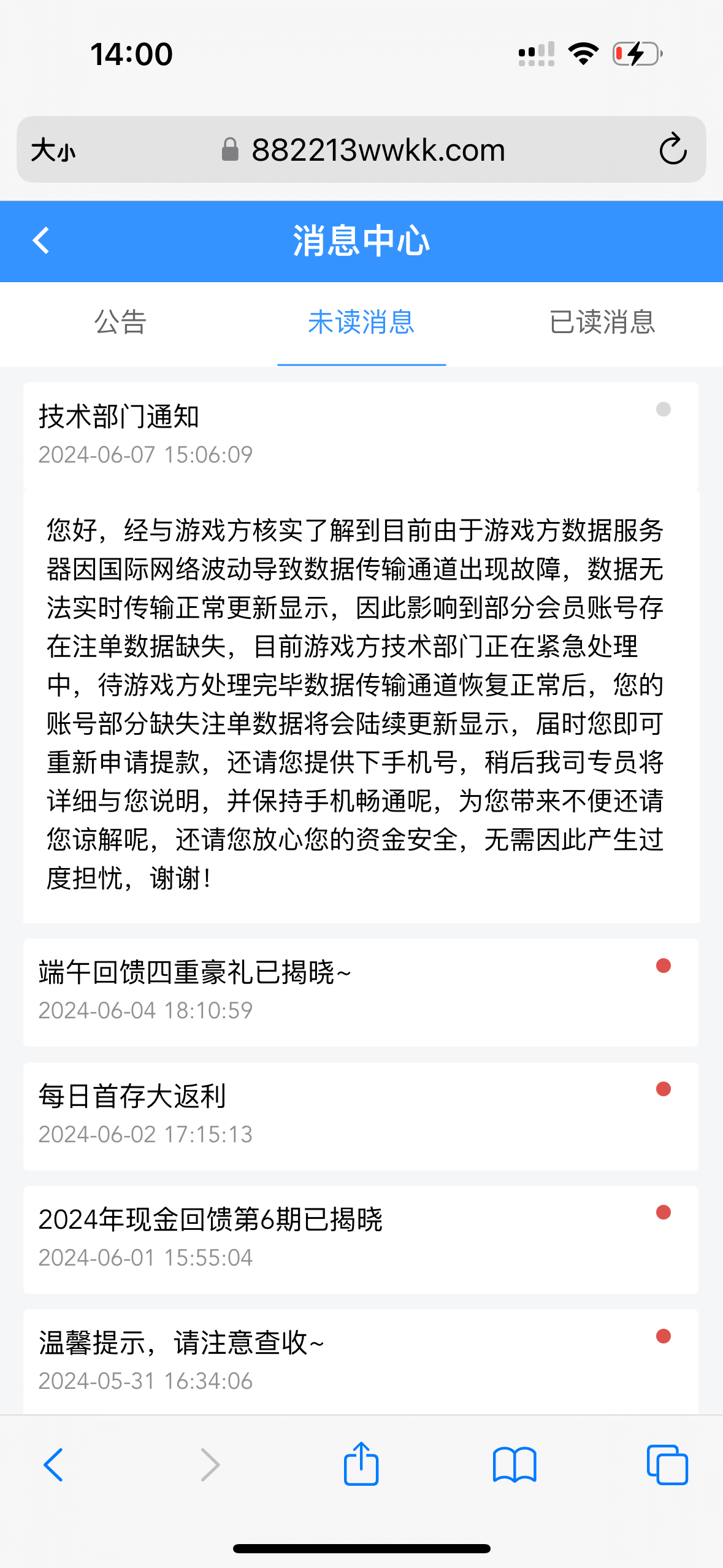Tap the lock icon in address bar
The image size is (723, 1568).
click(x=231, y=149)
